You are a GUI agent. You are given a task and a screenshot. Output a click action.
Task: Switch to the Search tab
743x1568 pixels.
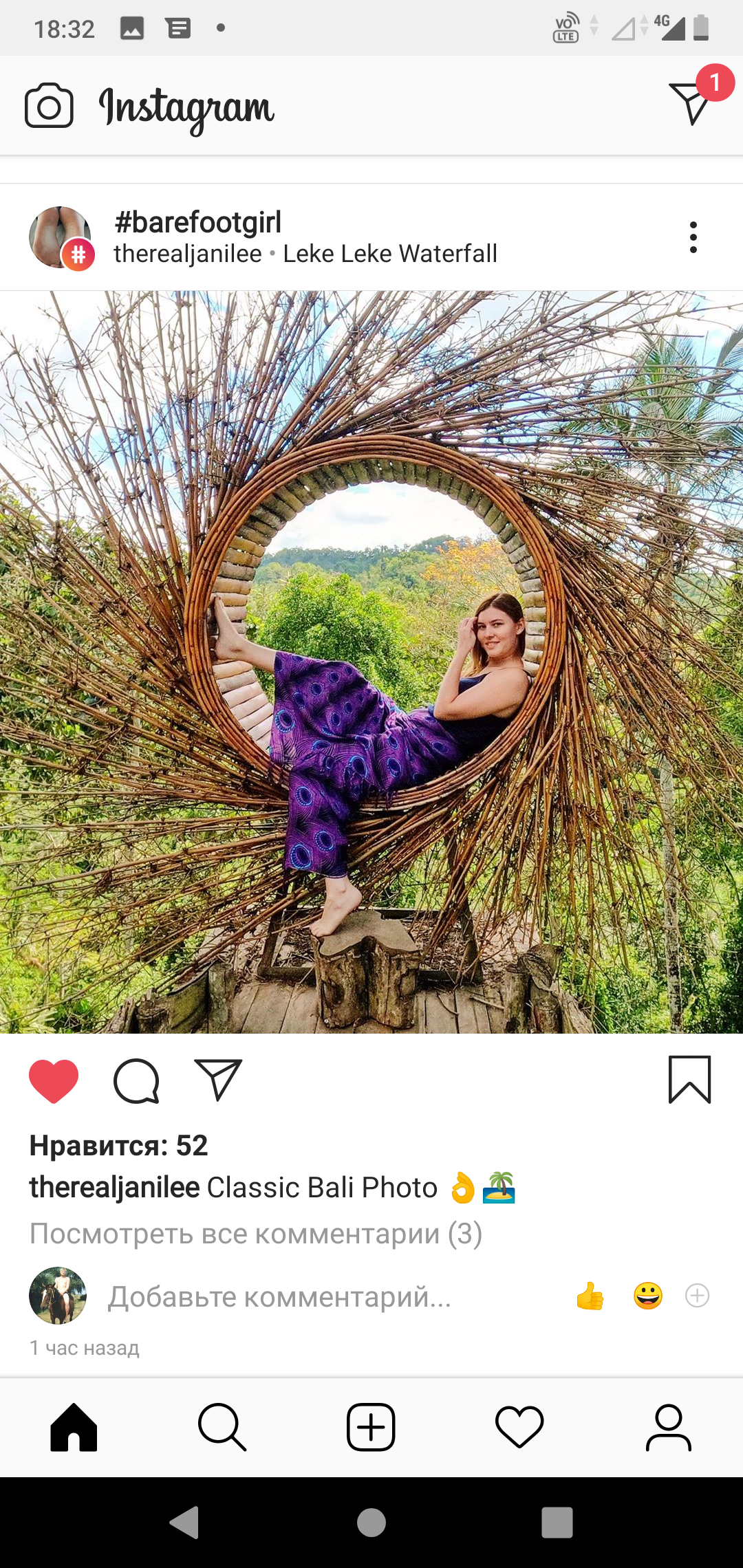(222, 1428)
